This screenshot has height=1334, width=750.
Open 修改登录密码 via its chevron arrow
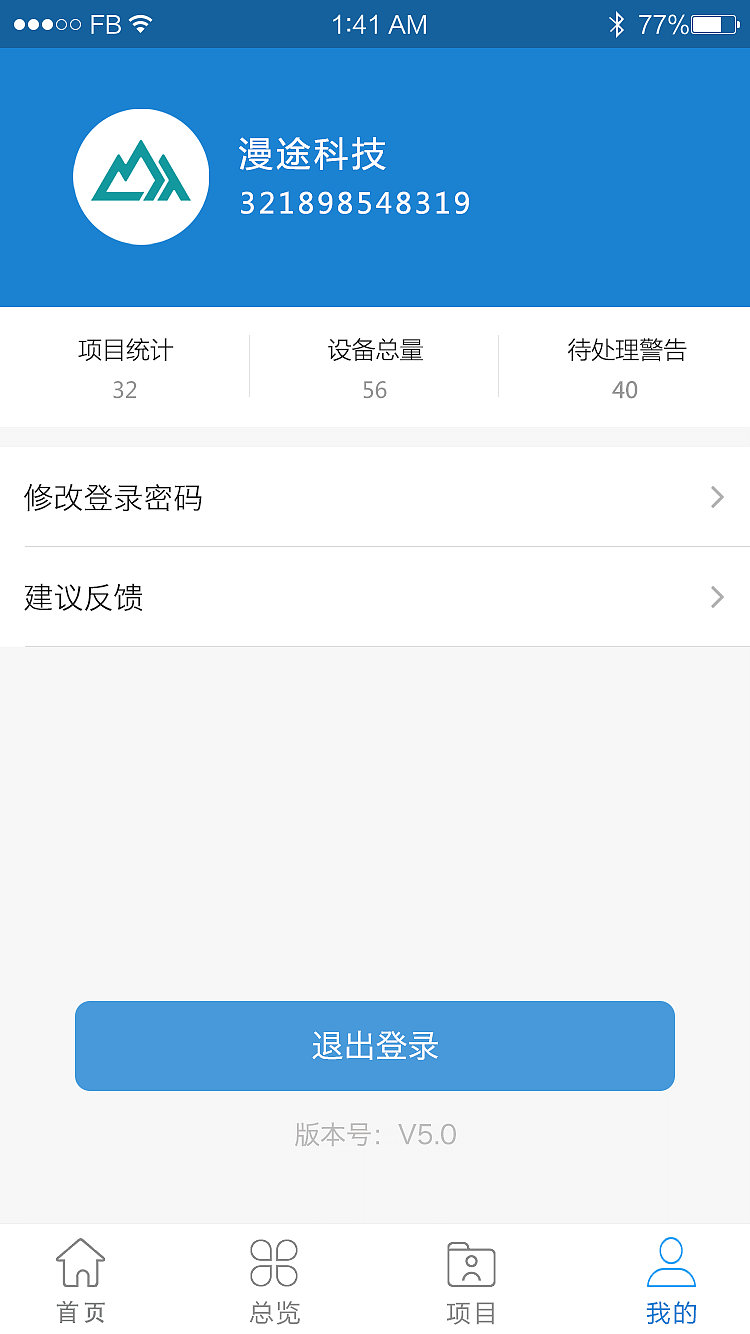coord(716,497)
